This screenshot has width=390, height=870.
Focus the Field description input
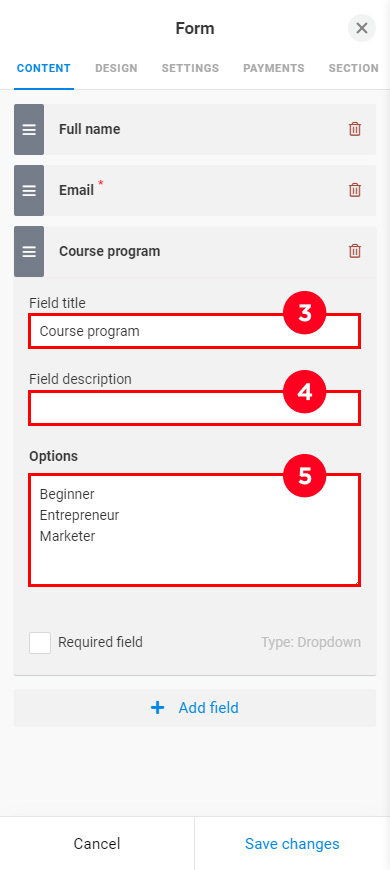tap(195, 408)
